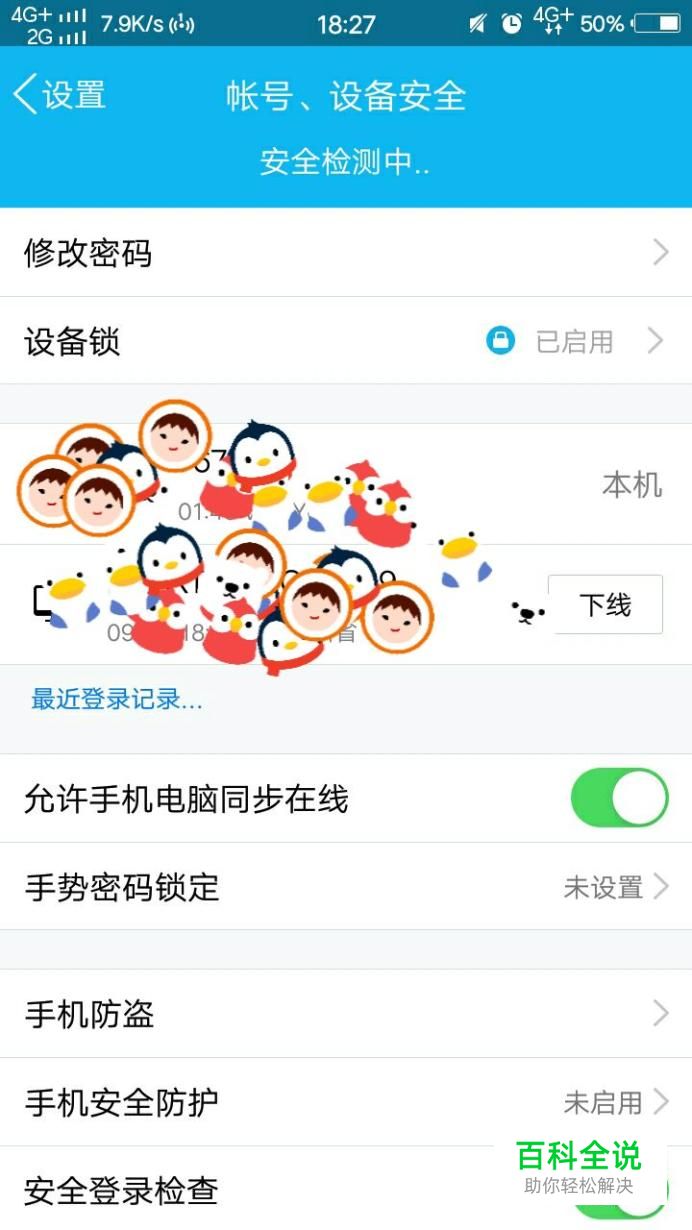Open 手势密码锁定 setting
The image size is (692, 1230).
pos(345,887)
